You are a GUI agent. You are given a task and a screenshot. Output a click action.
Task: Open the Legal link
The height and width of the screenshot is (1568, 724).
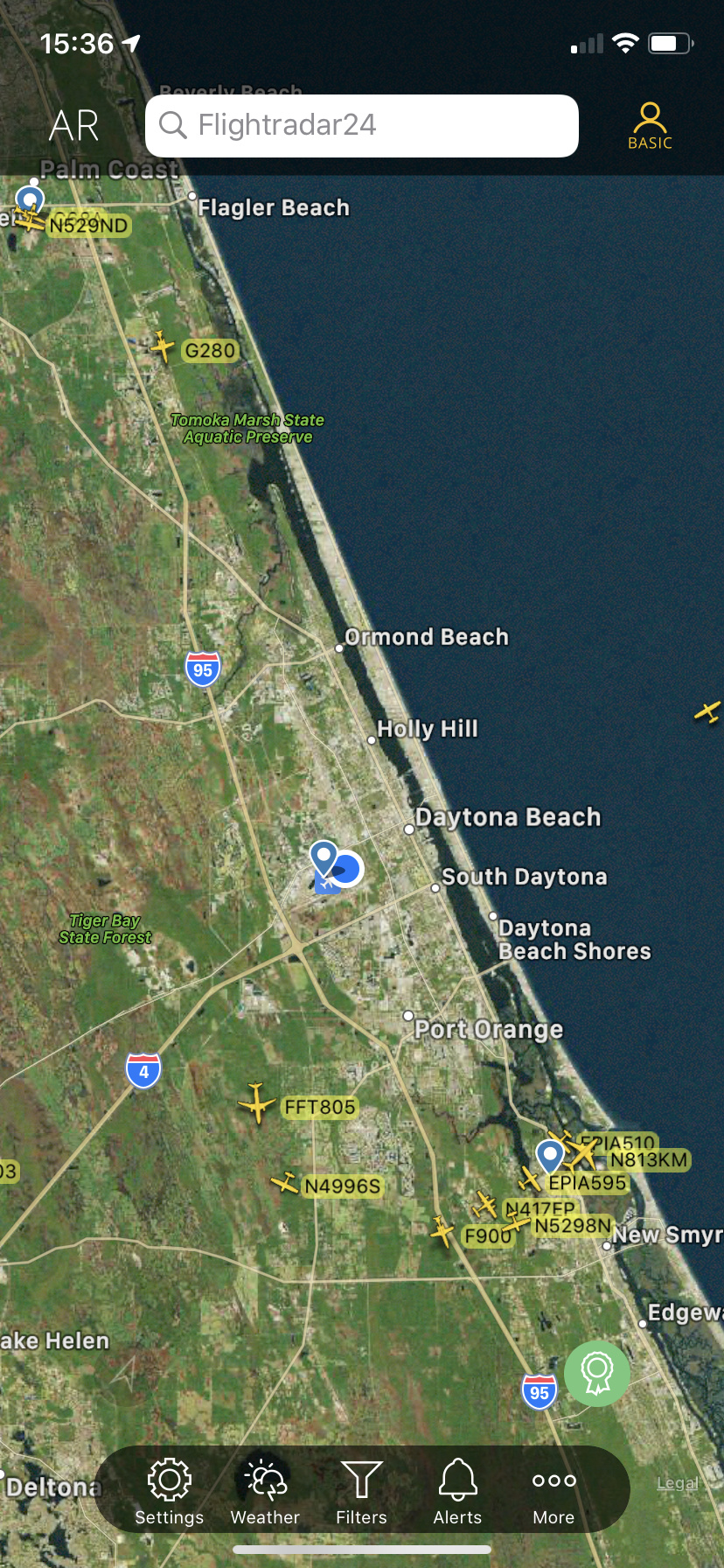point(678,1483)
